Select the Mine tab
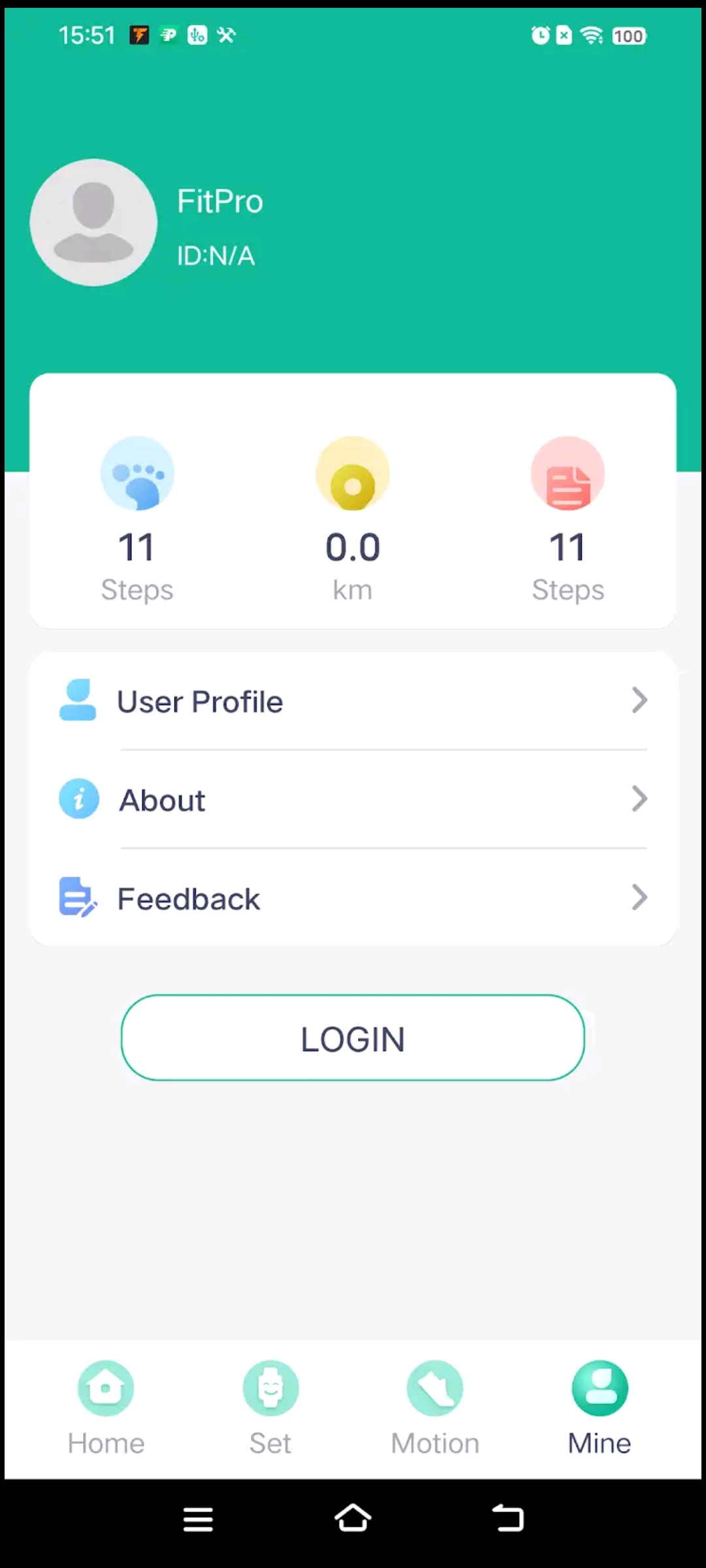The height and width of the screenshot is (1568, 706). pyautogui.click(x=599, y=1408)
